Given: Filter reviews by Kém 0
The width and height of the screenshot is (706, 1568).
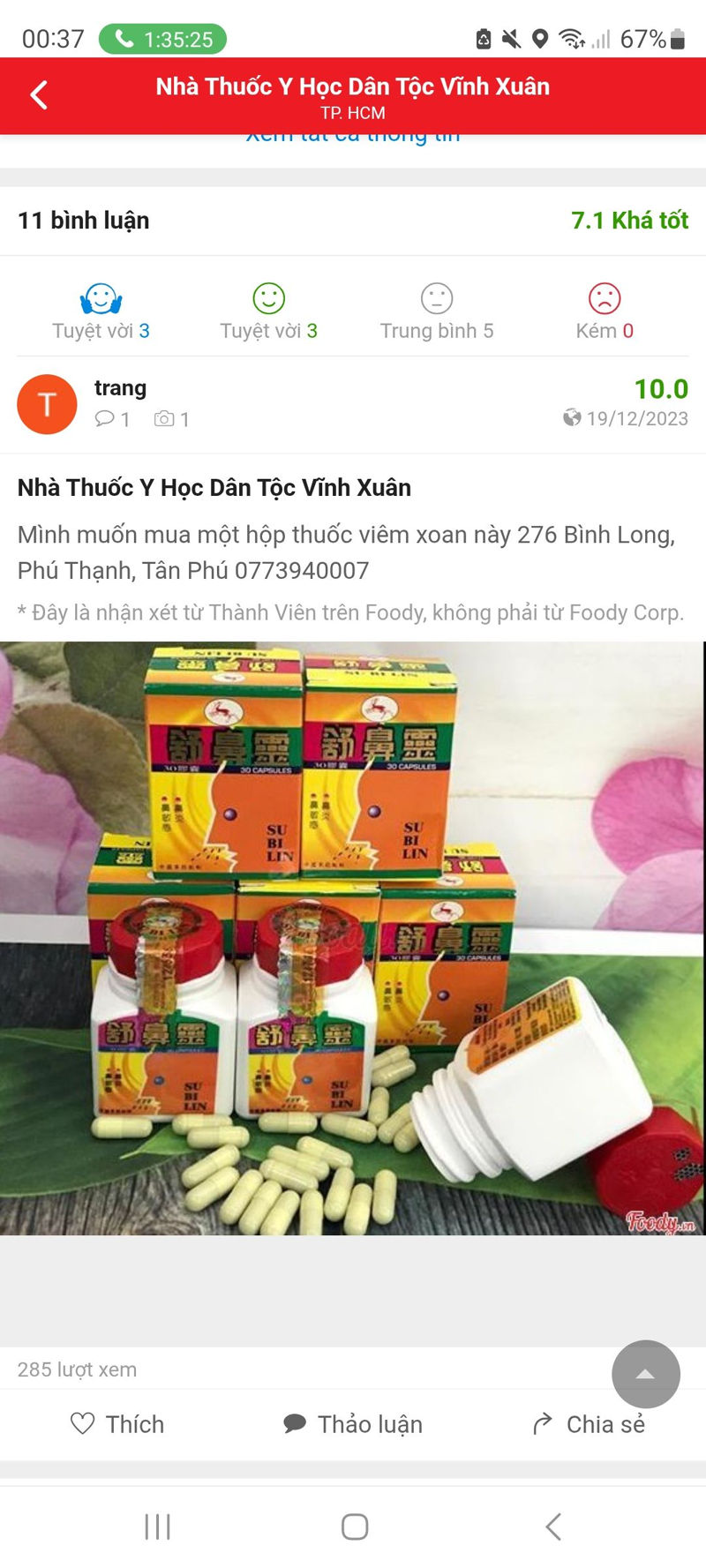Looking at the screenshot, I should pos(605,312).
